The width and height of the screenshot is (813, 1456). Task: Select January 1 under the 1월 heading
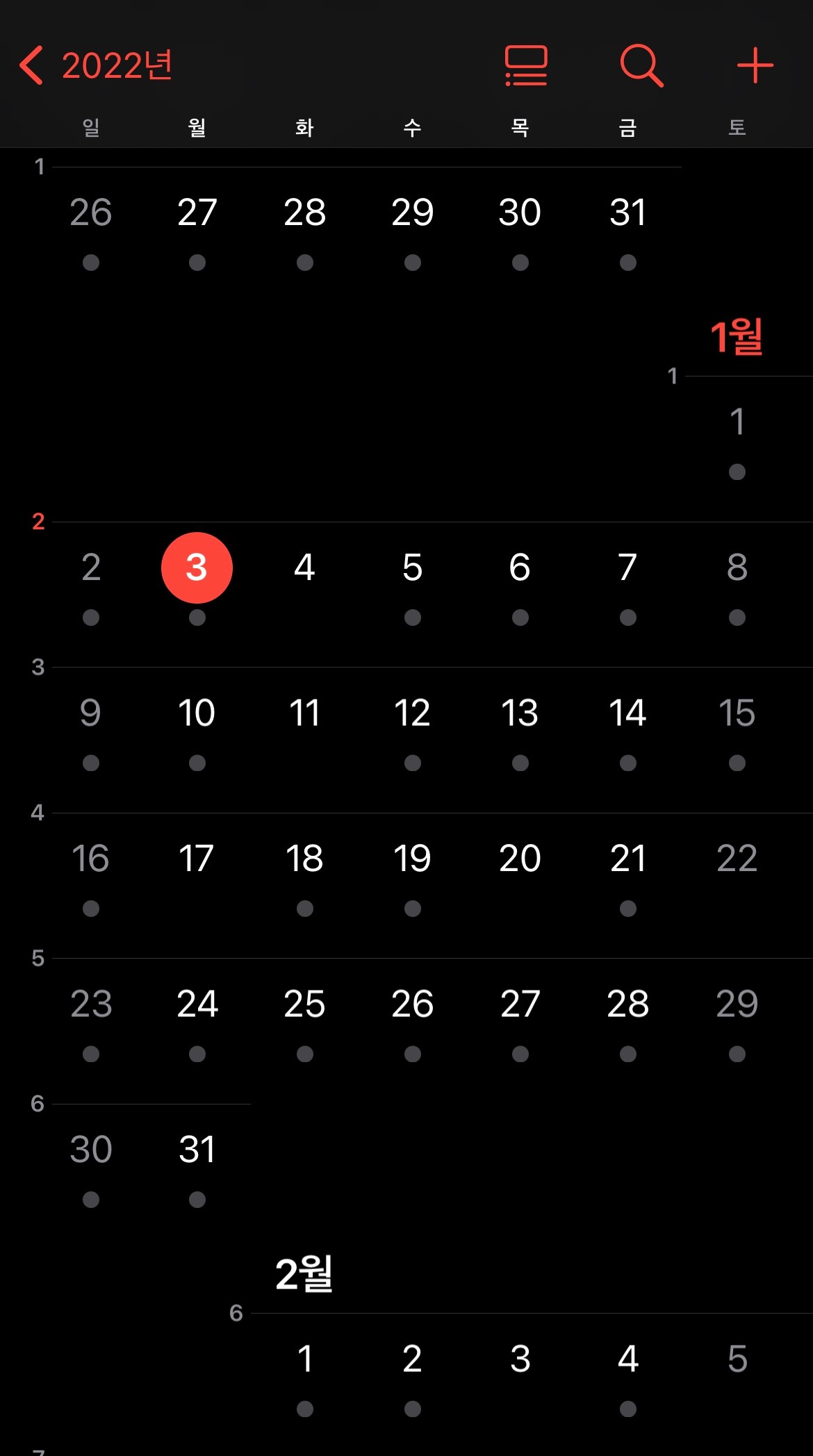[737, 422]
